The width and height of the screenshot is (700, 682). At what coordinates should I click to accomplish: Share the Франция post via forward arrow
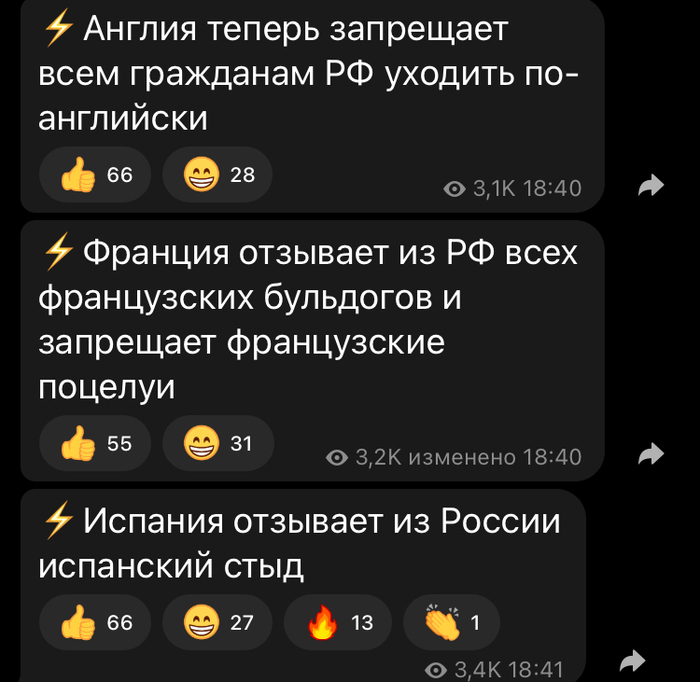pos(651,454)
